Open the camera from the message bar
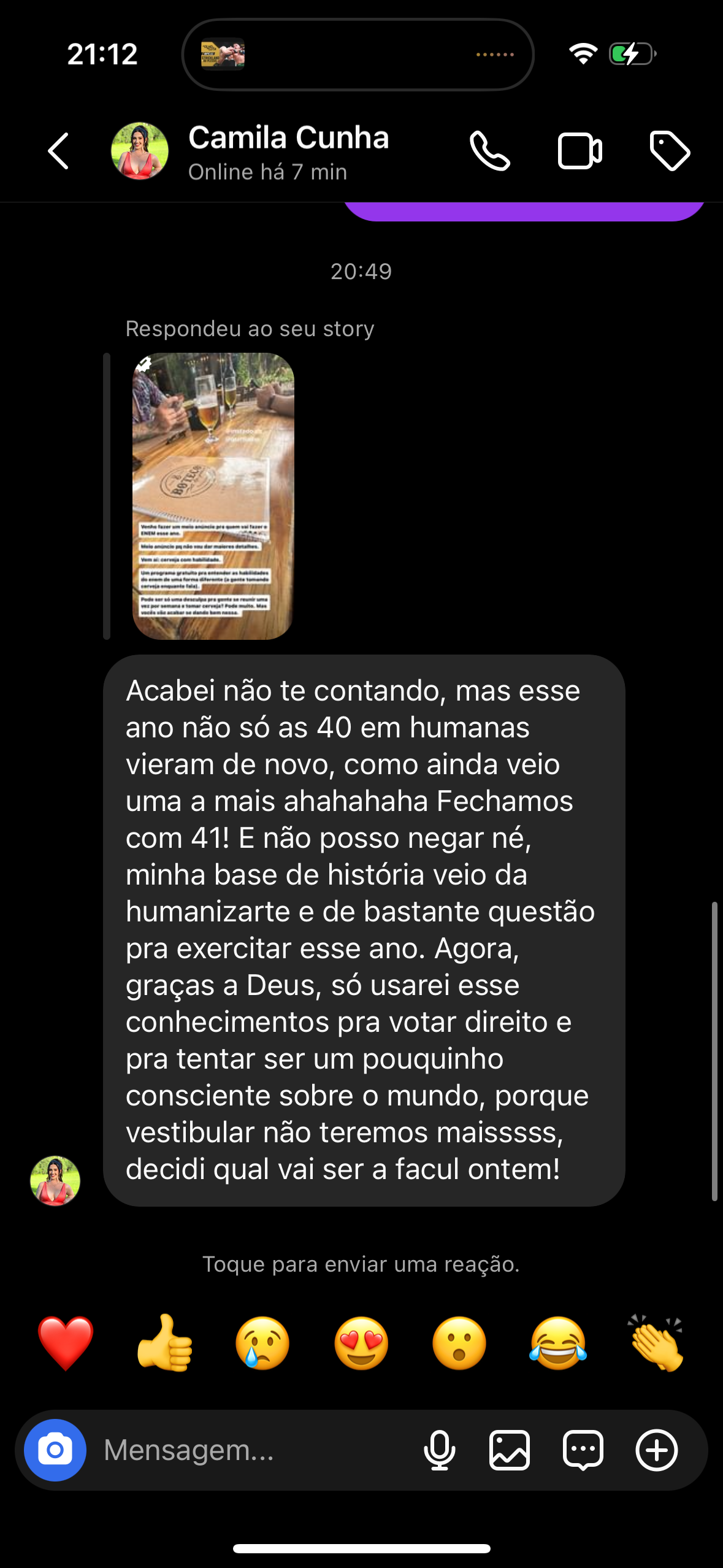This screenshot has height=1568, width=723. point(55,1450)
